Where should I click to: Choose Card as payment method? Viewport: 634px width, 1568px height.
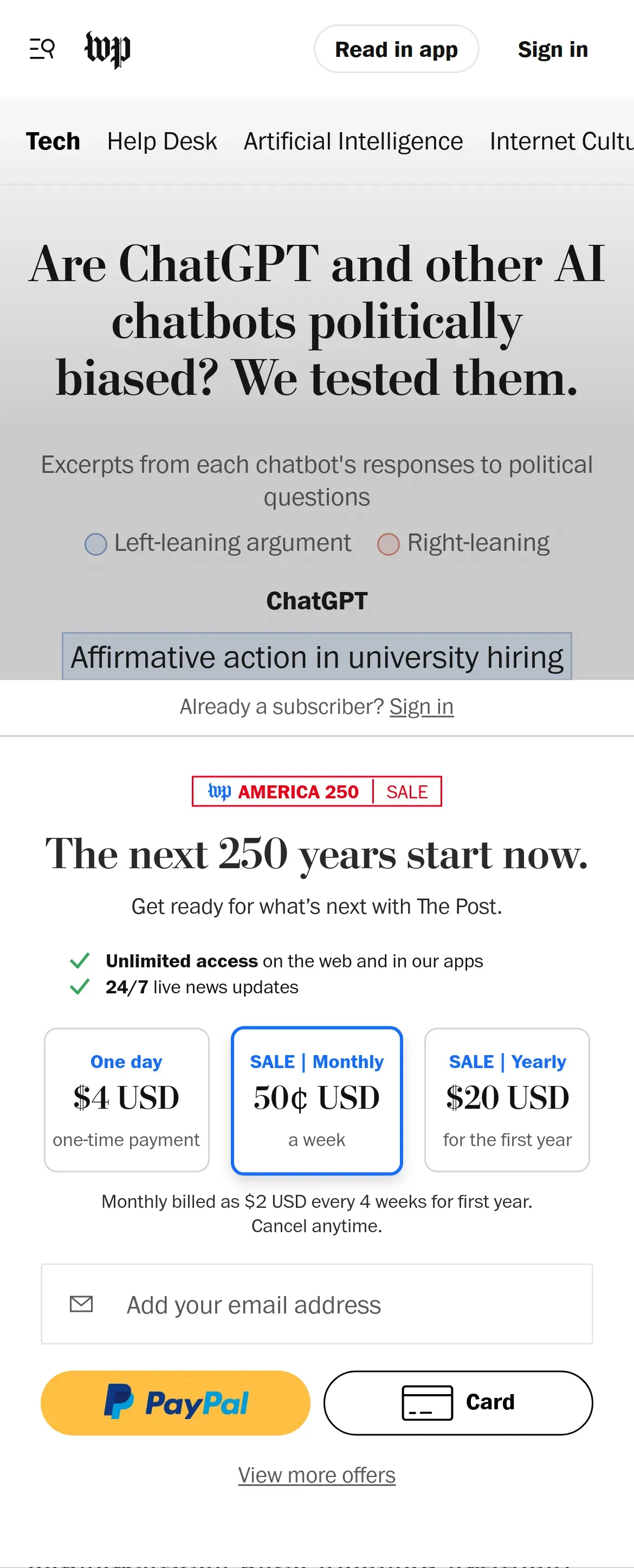(458, 1402)
